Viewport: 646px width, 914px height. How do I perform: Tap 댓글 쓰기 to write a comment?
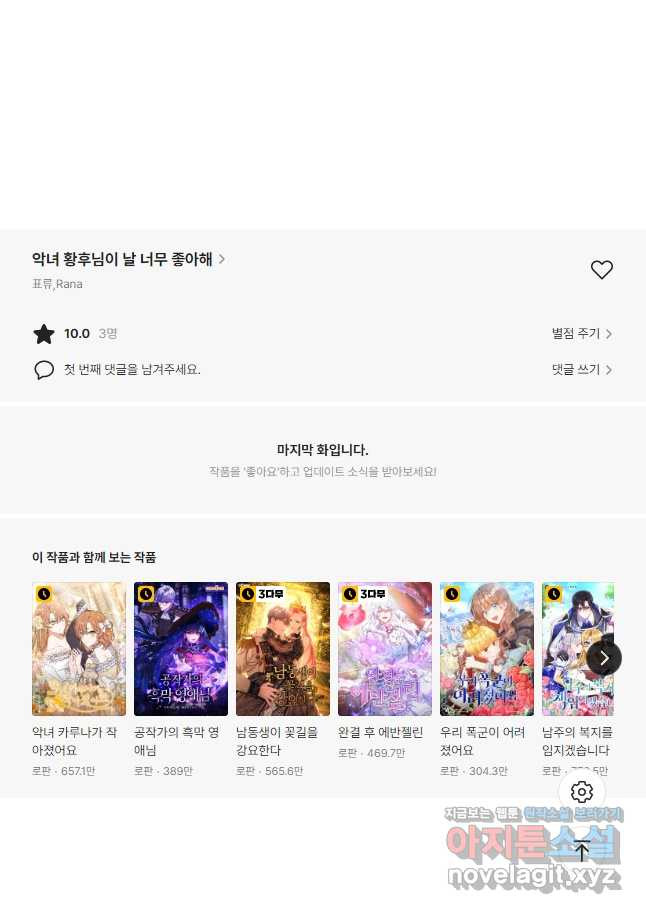(581, 370)
